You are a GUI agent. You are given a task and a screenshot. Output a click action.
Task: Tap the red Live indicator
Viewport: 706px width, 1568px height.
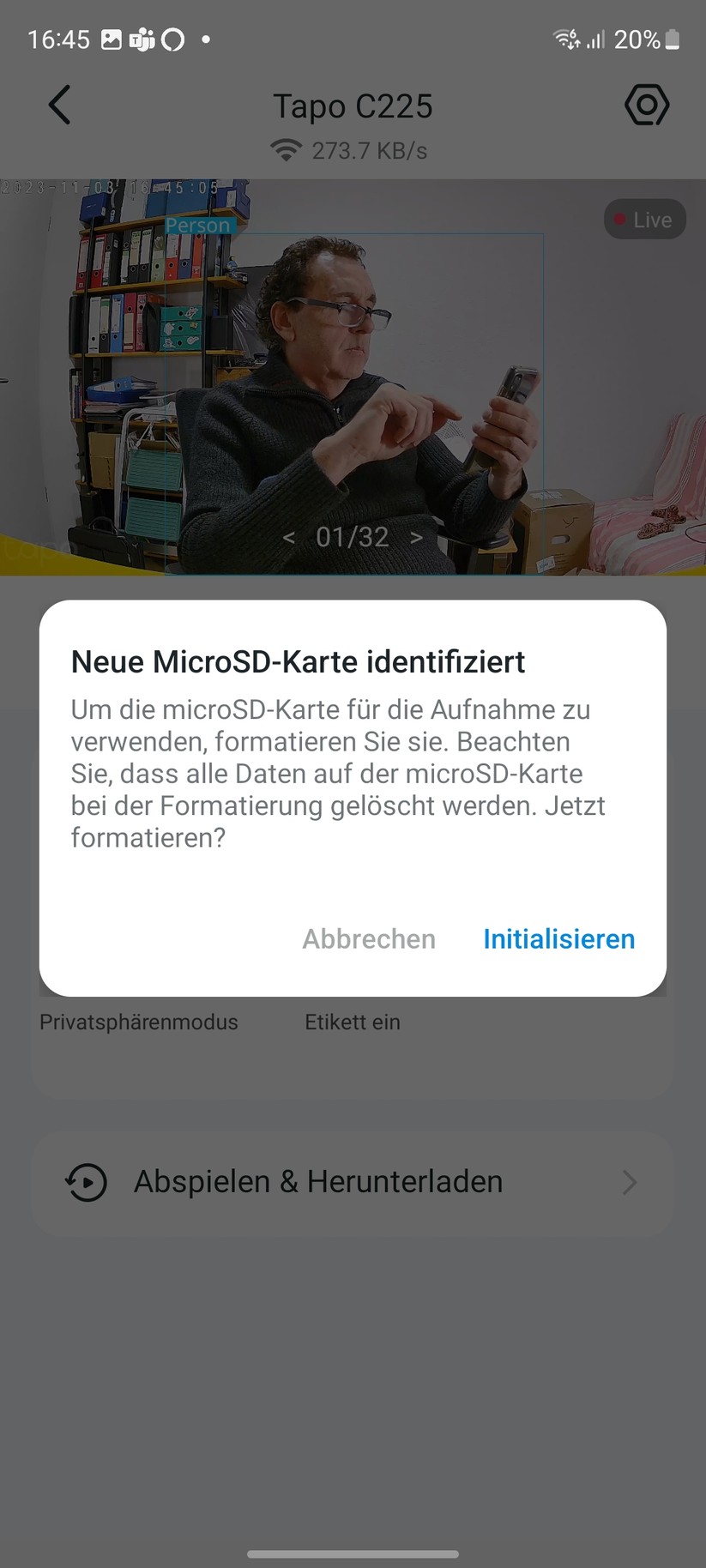click(x=644, y=220)
